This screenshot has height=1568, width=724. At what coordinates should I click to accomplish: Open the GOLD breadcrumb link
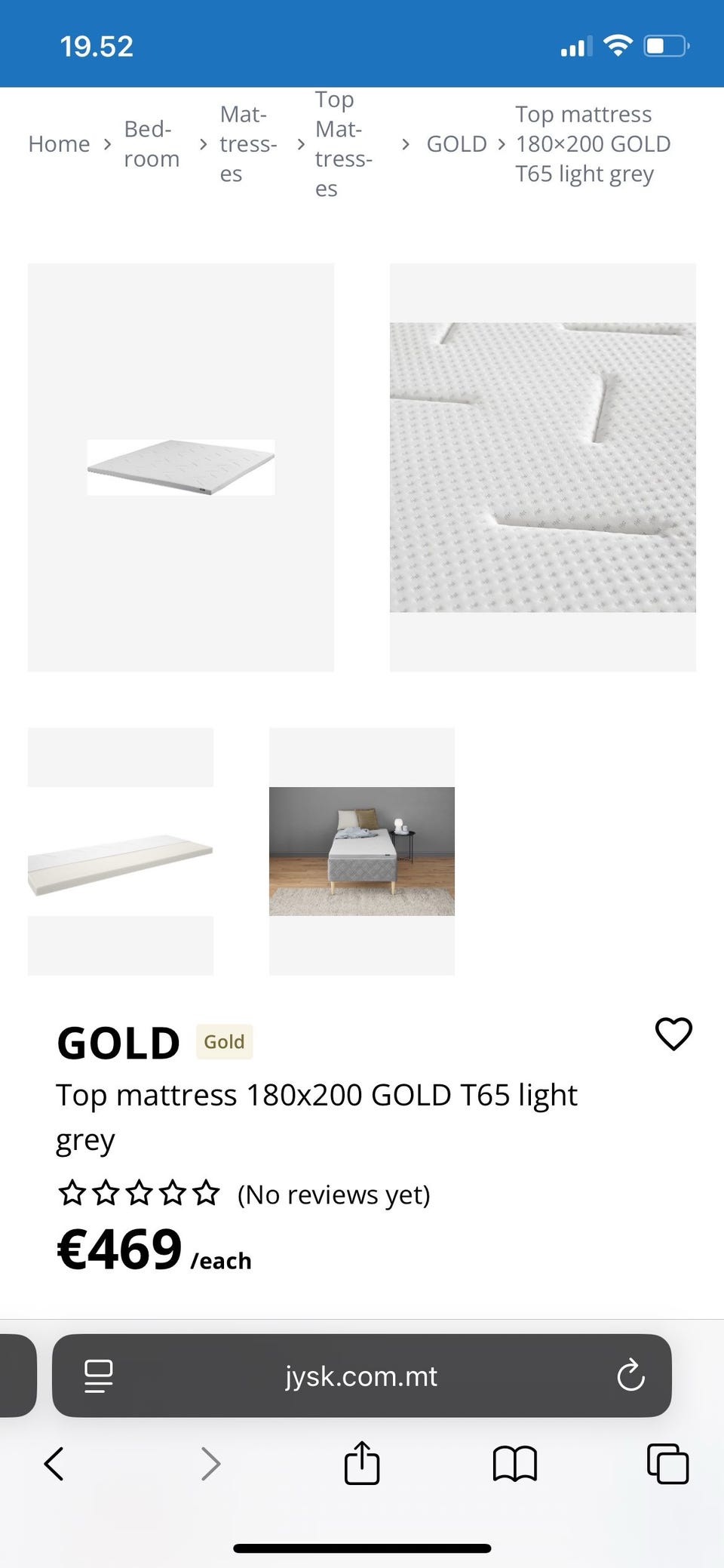[x=456, y=144]
